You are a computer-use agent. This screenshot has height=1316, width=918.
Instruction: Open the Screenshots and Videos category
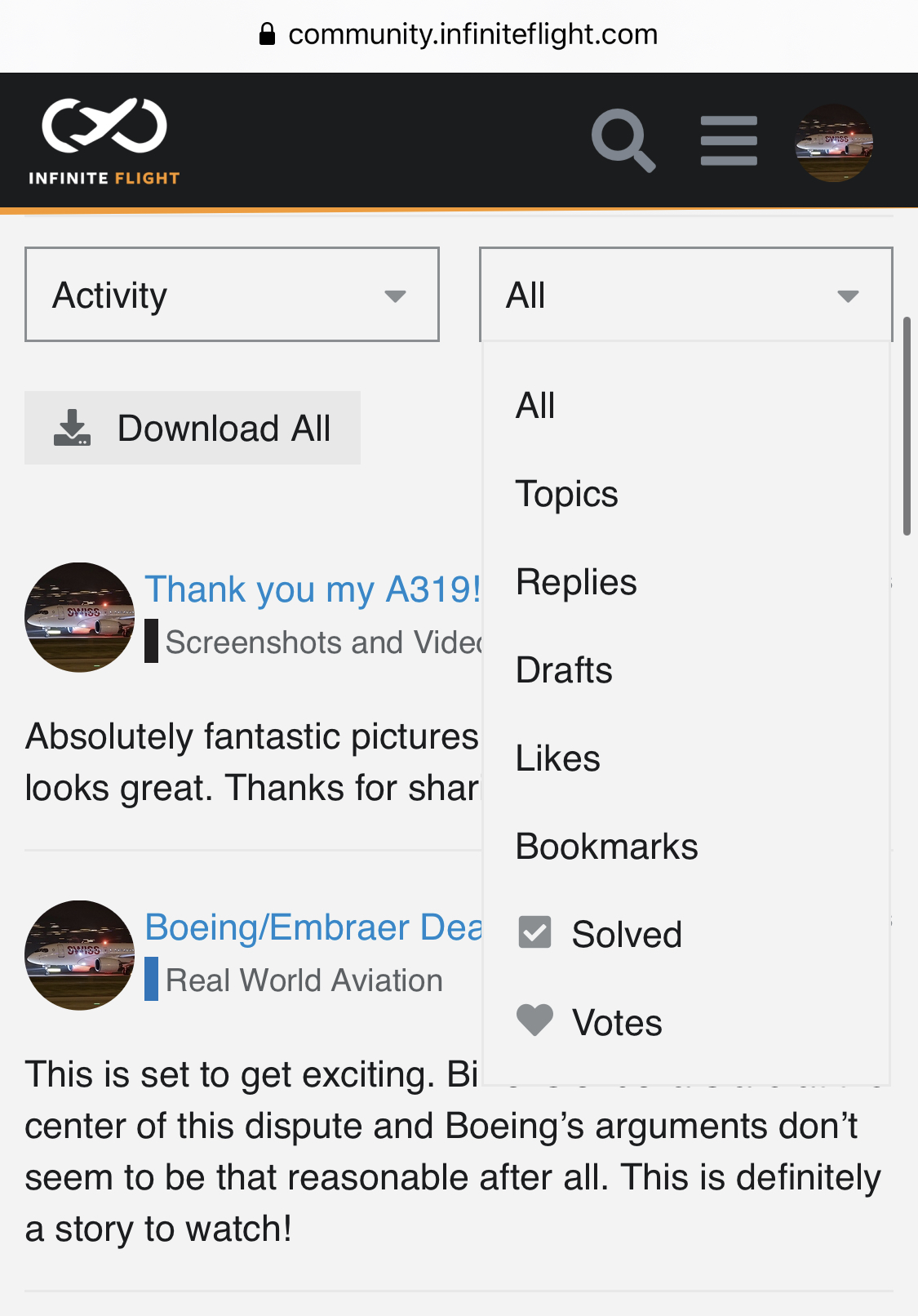[324, 642]
